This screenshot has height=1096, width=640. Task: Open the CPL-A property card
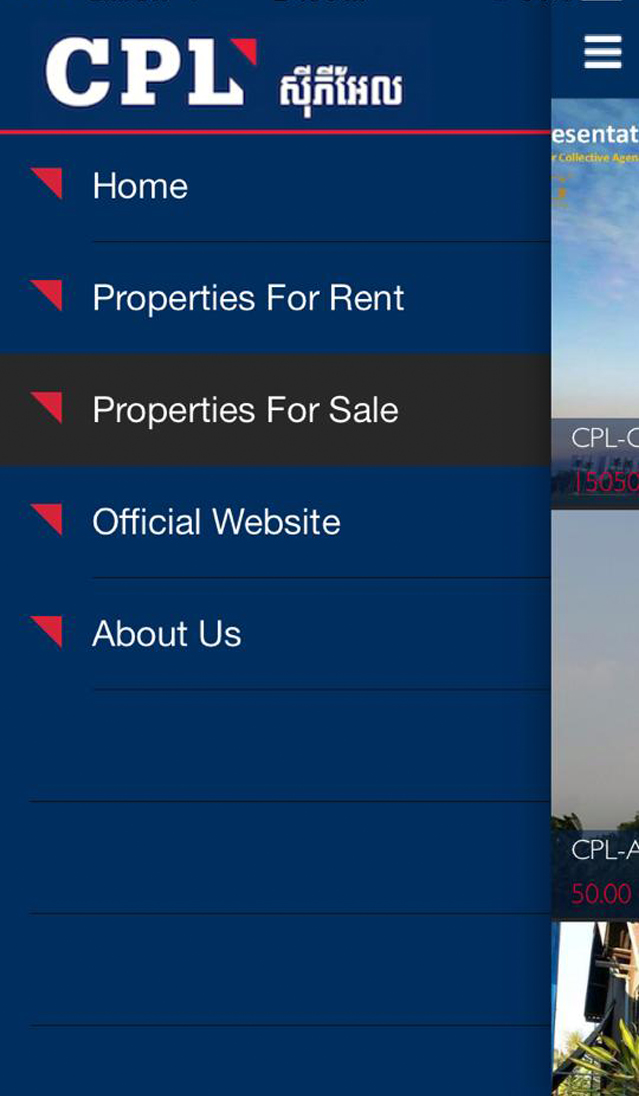595,715
